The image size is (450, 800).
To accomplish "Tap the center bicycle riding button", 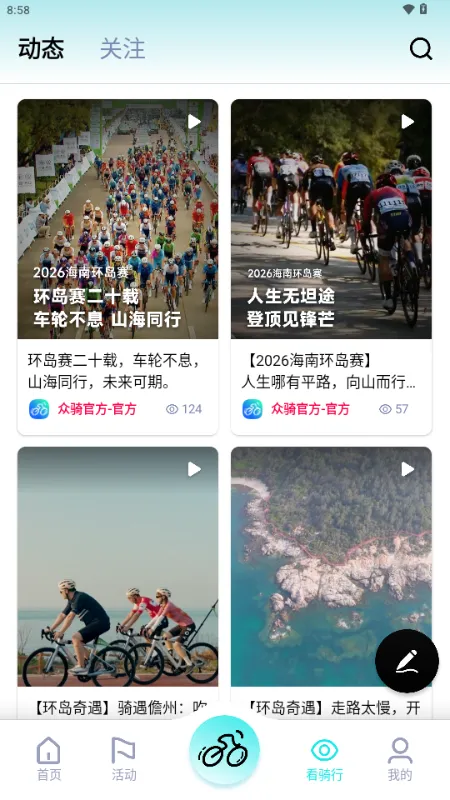I will click(x=224, y=751).
